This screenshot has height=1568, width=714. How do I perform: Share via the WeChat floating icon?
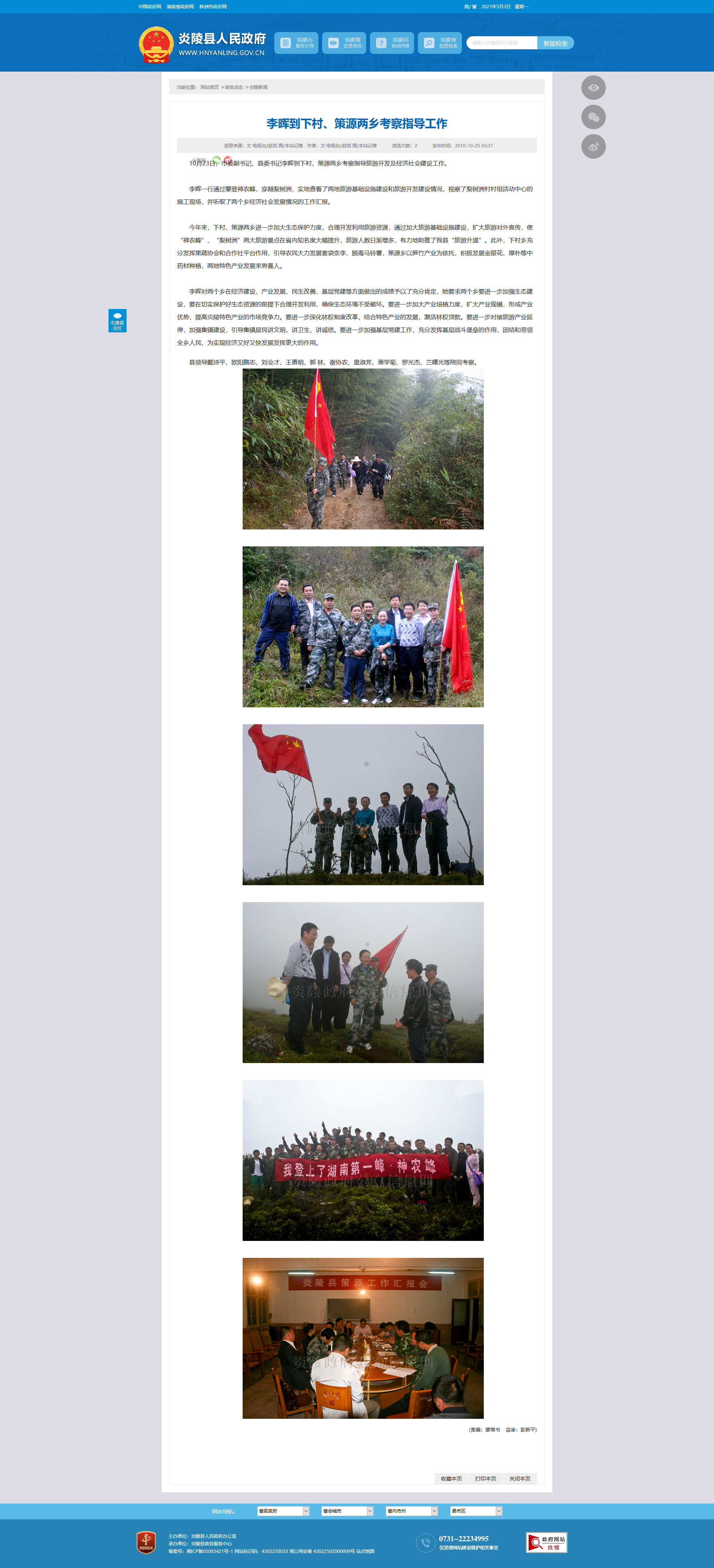coord(593,117)
